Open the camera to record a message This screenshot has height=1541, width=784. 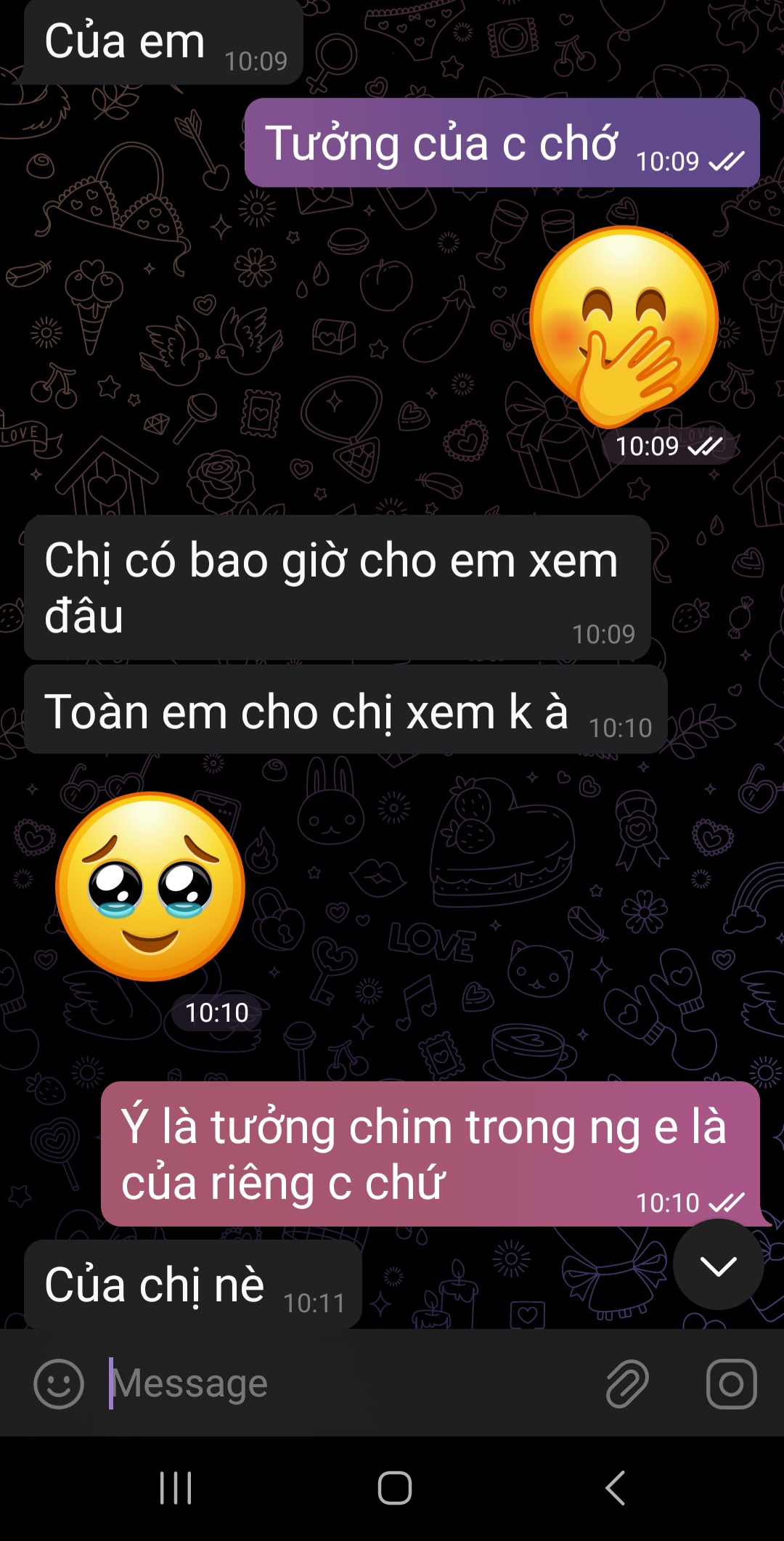pos(731,1383)
